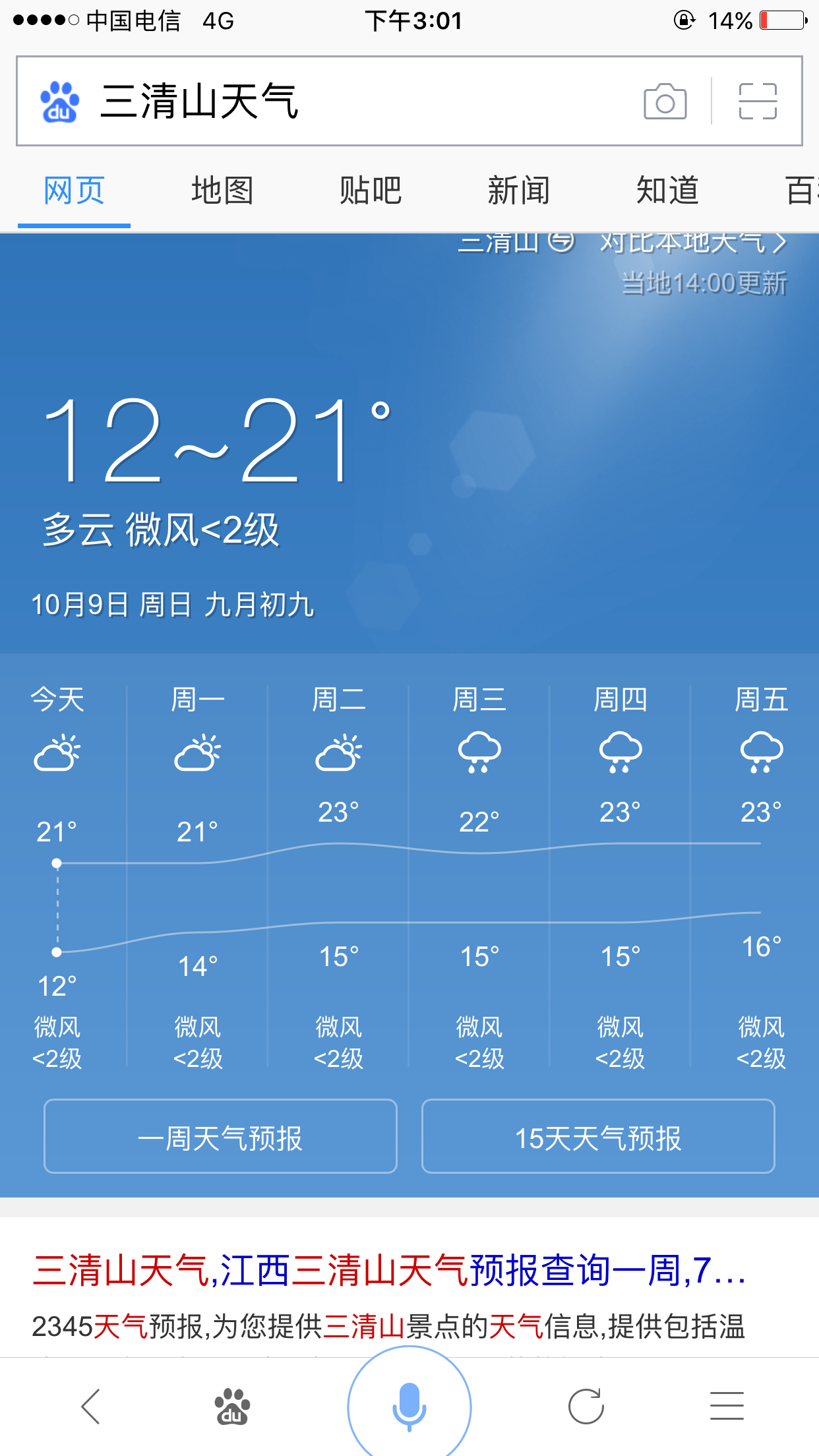Switch location via 三清山 icon
819x1456 pixels.
(561, 242)
